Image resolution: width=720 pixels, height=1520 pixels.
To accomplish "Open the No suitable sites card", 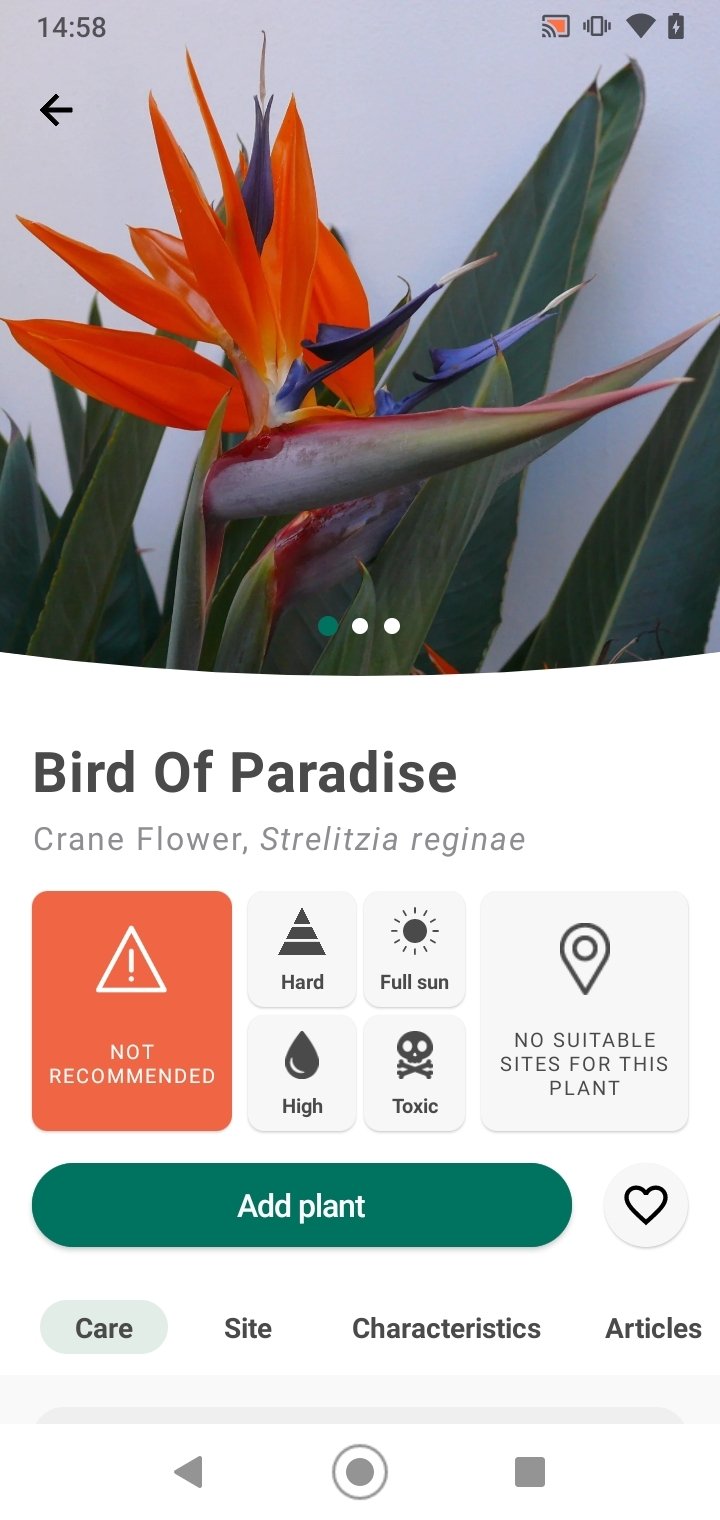I will [x=584, y=1011].
